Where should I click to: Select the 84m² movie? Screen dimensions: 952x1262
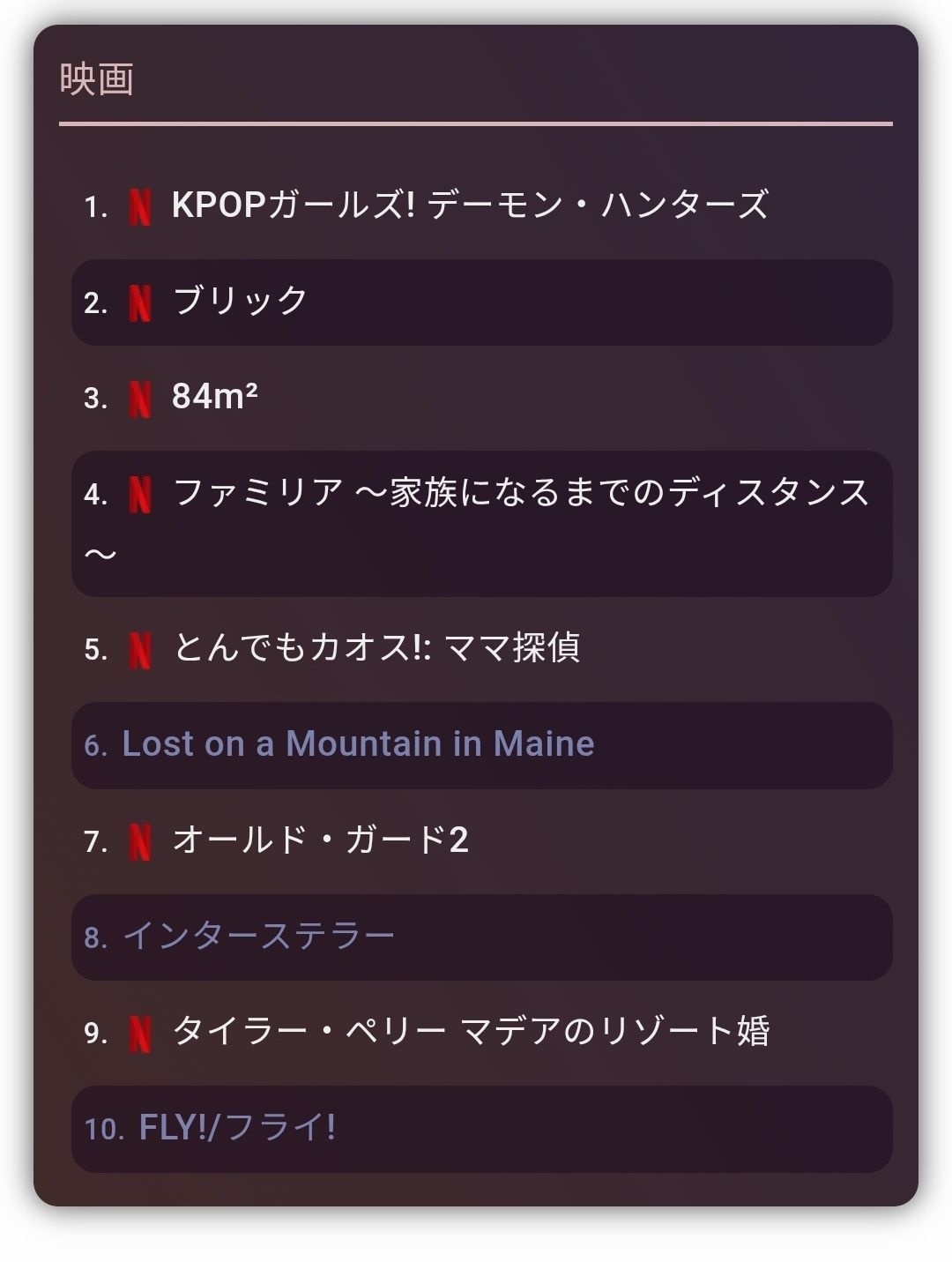(x=214, y=397)
